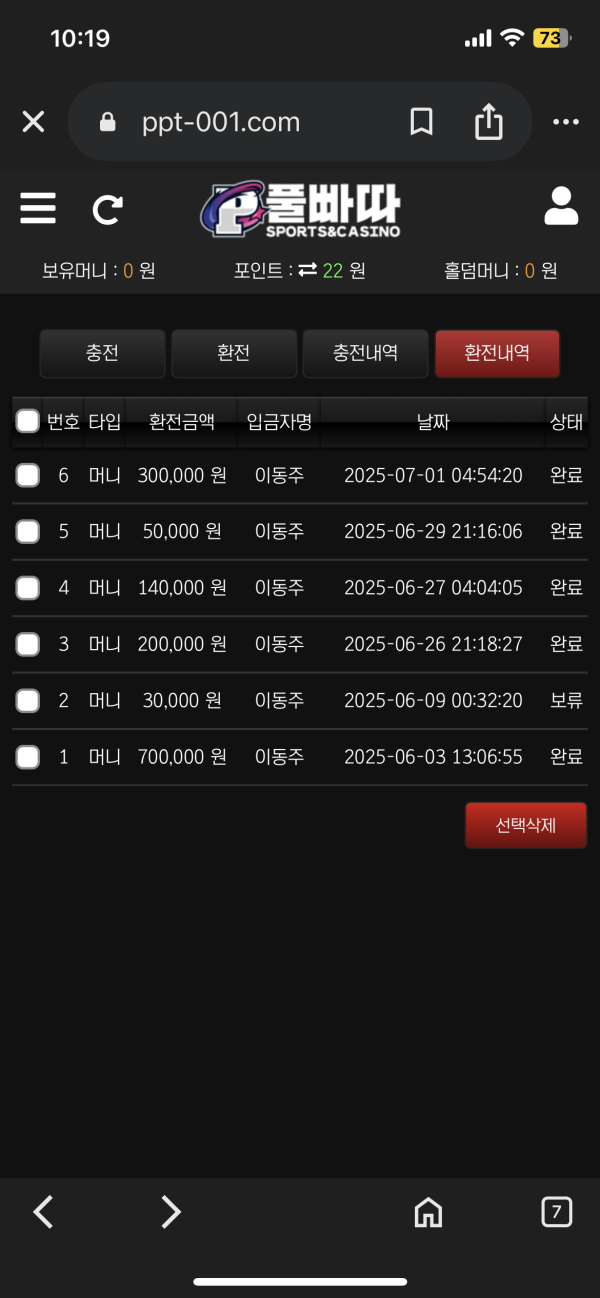Screen dimensions: 600x1298
Task: Close the in-app browser with X
Action: coord(33,122)
